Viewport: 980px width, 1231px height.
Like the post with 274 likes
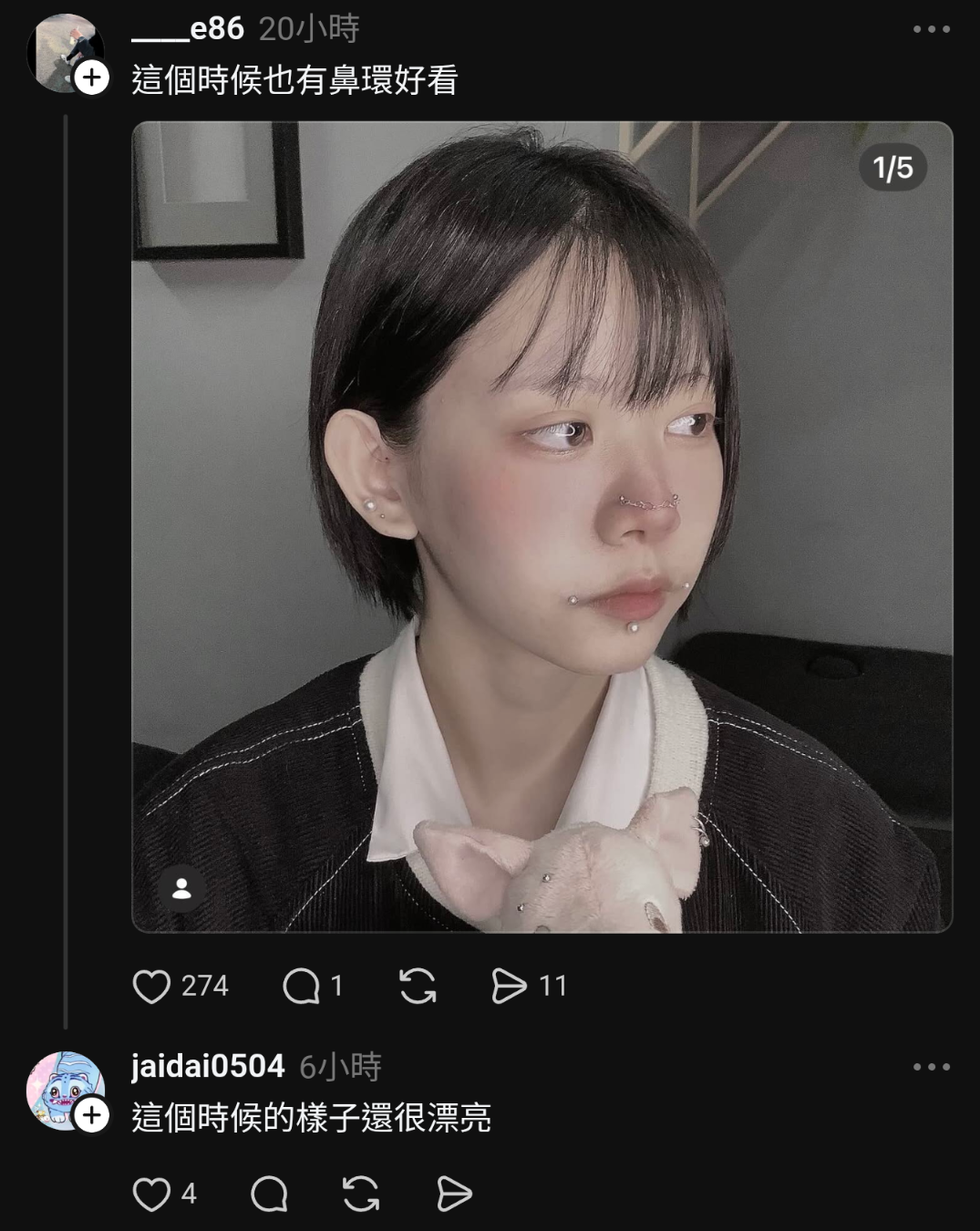pyautogui.click(x=151, y=986)
